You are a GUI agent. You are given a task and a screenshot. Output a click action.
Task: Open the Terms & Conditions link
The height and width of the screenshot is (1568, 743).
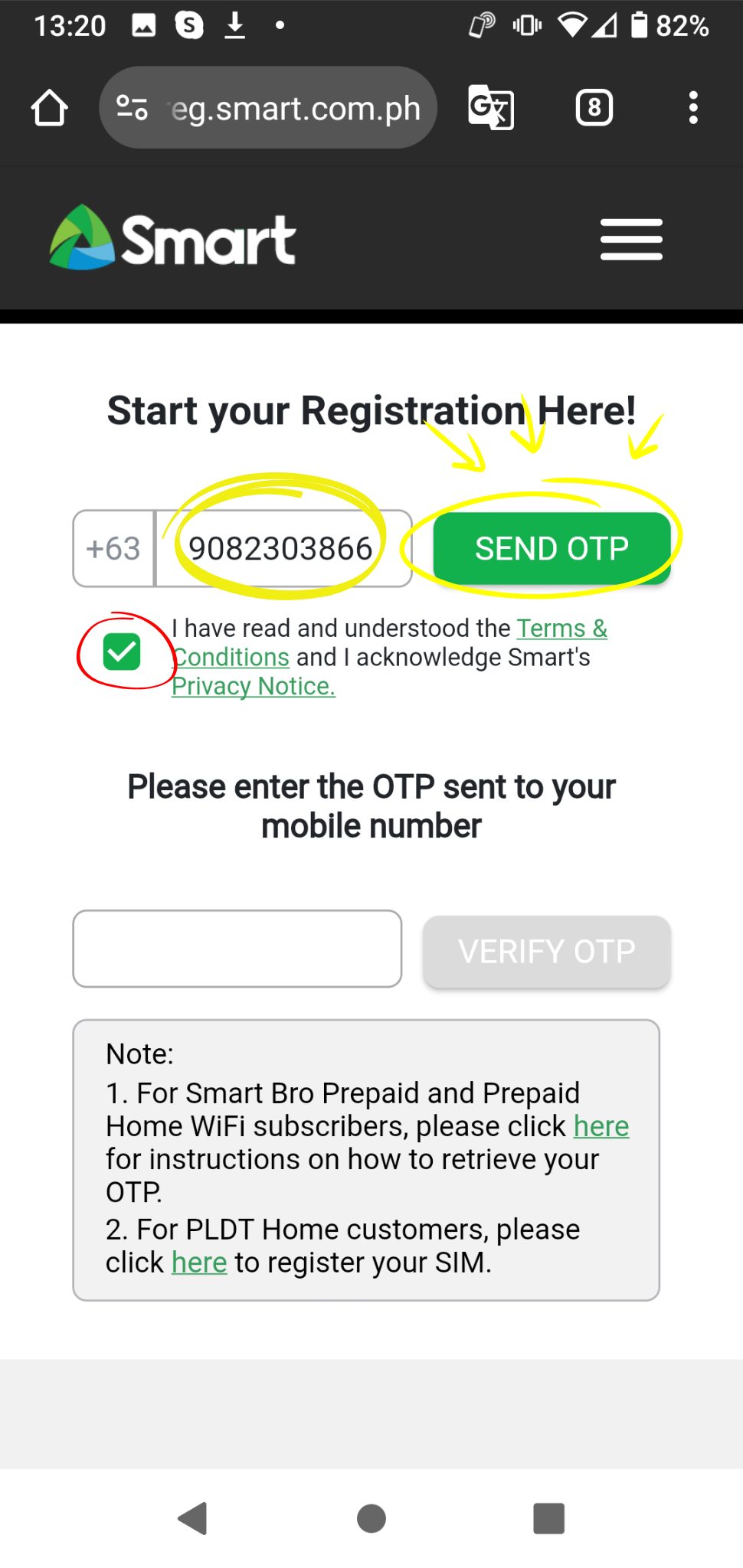pos(390,642)
